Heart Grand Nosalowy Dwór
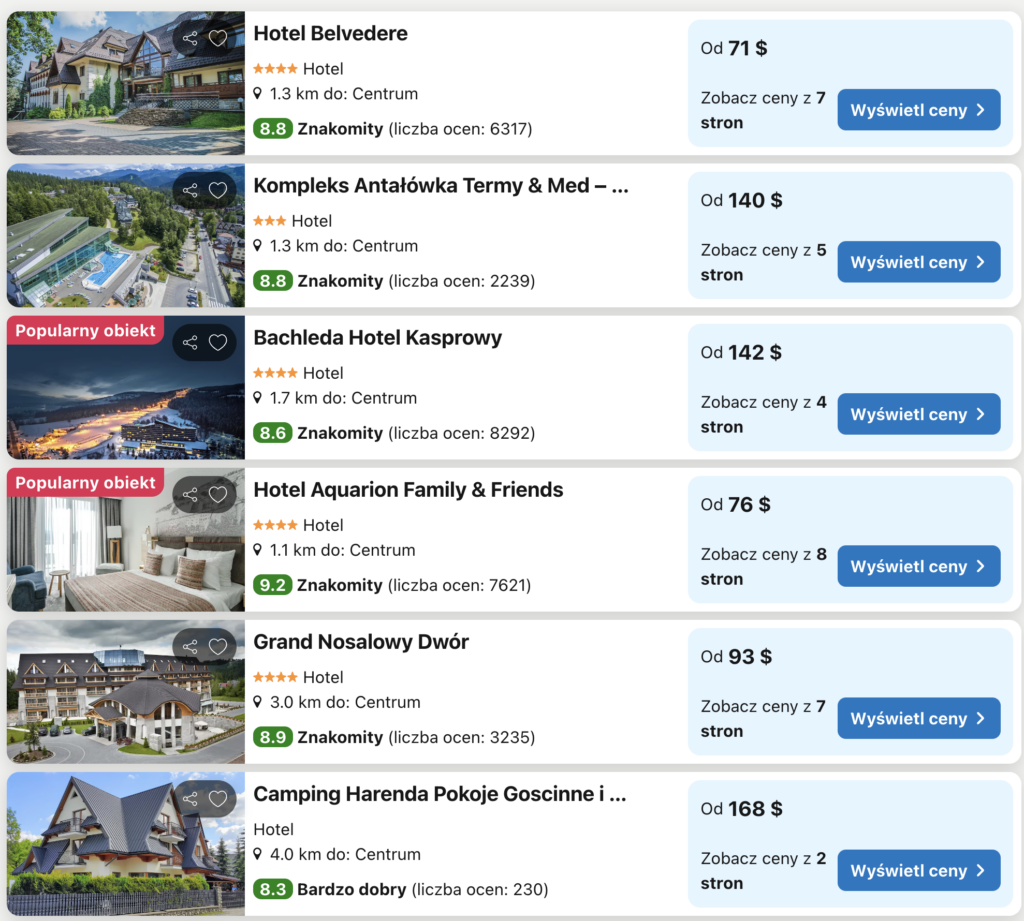The height and width of the screenshot is (921, 1024). [218, 646]
